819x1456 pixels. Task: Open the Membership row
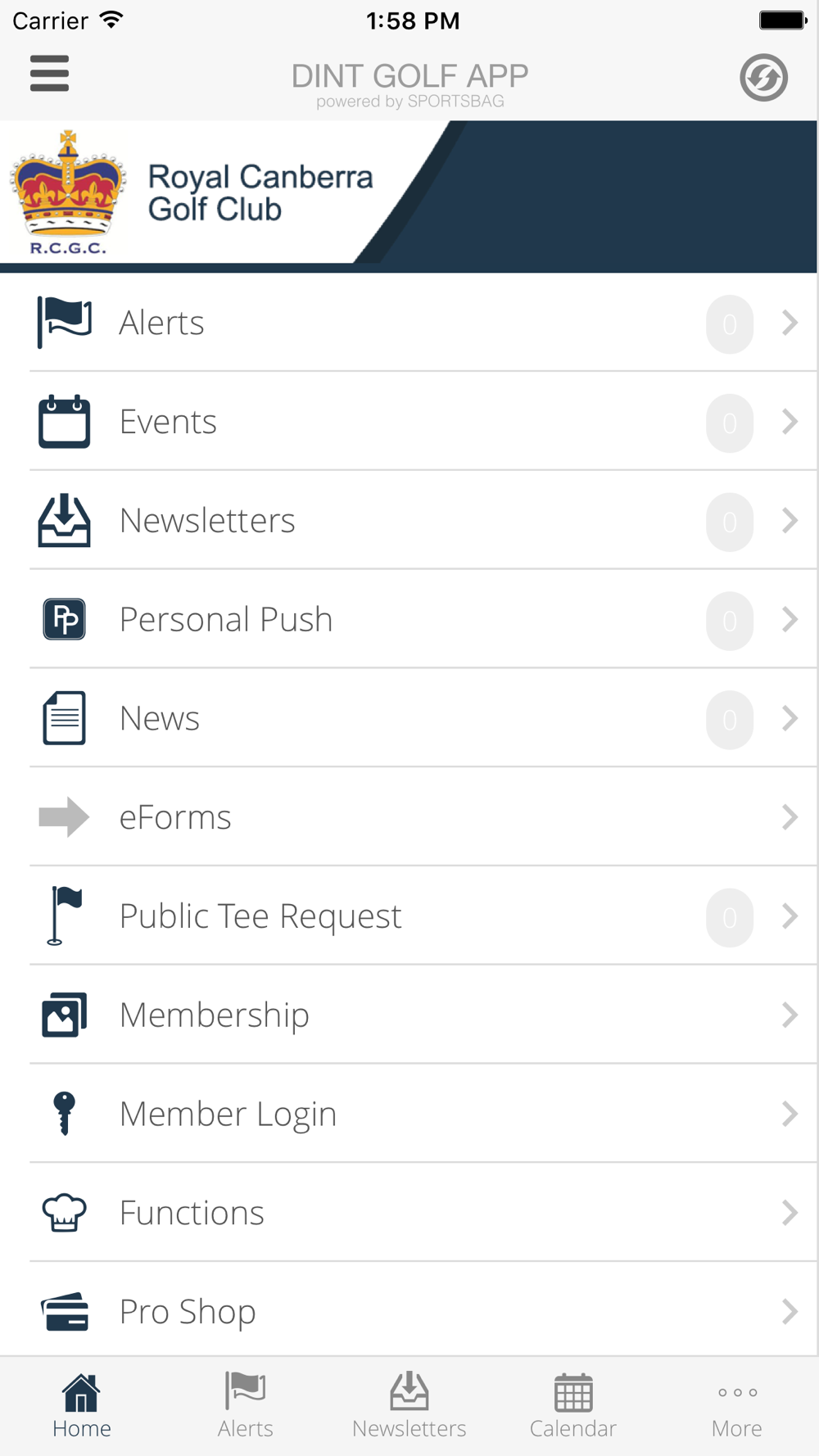coord(409,1015)
